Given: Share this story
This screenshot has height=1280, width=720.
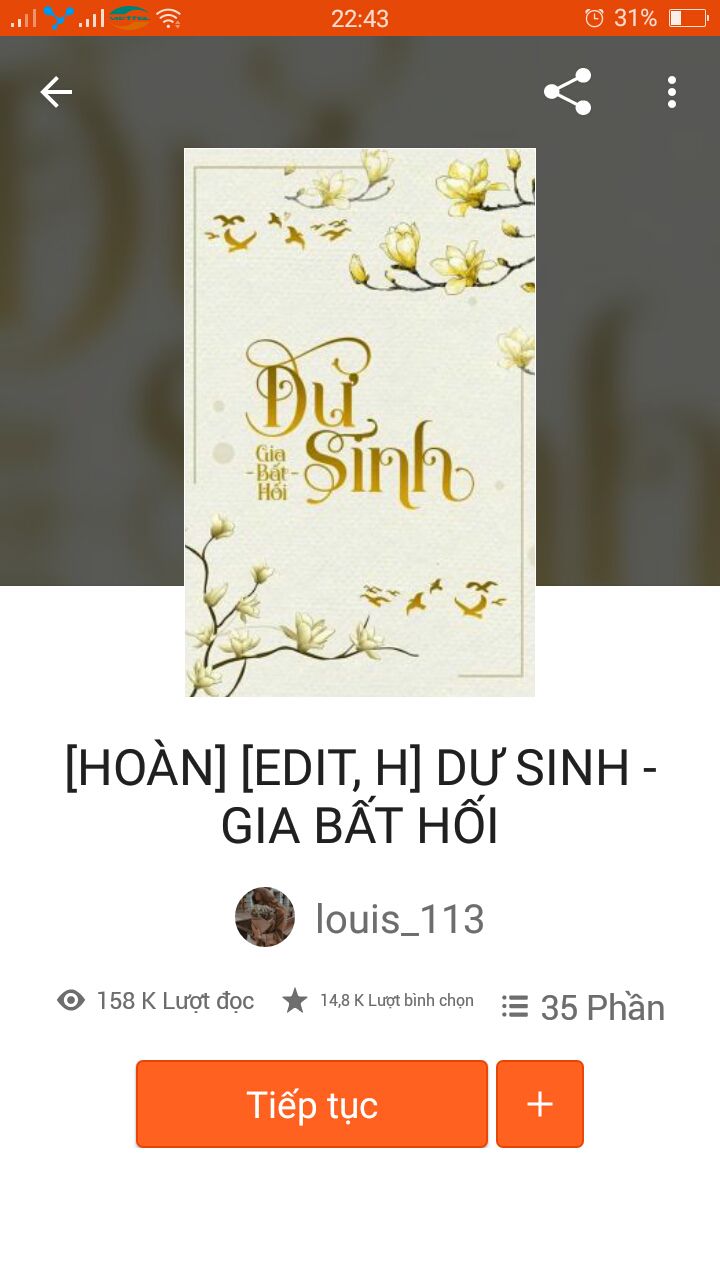Looking at the screenshot, I should click(x=567, y=92).
